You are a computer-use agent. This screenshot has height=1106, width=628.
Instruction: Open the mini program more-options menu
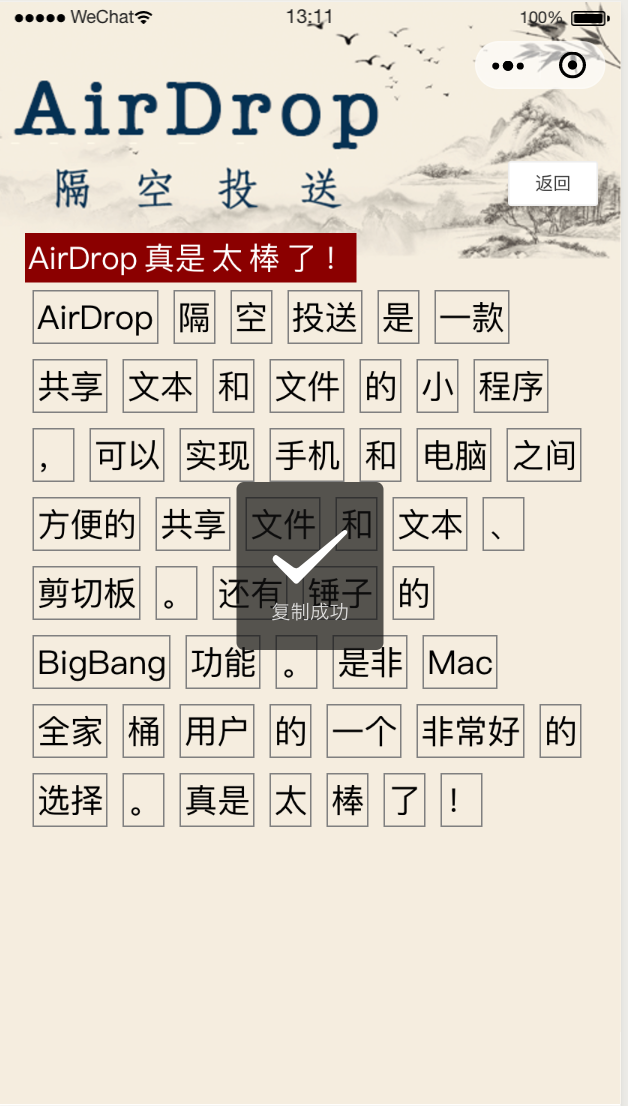pyautogui.click(x=508, y=66)
